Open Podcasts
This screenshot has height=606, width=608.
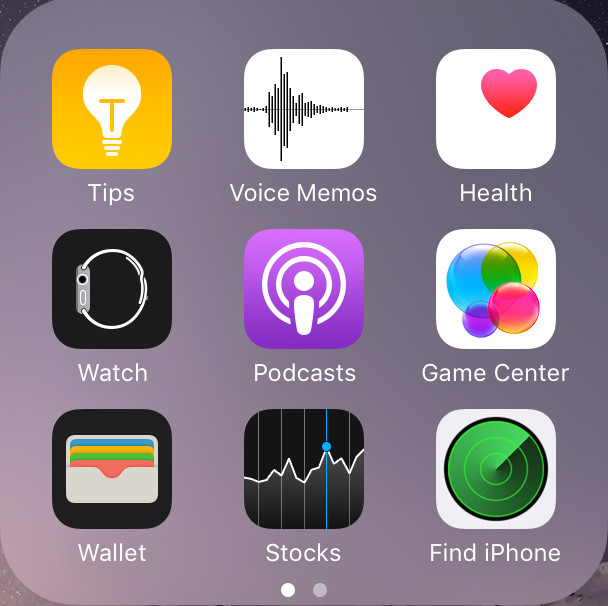pyautogui.click(x=304, y=289)
